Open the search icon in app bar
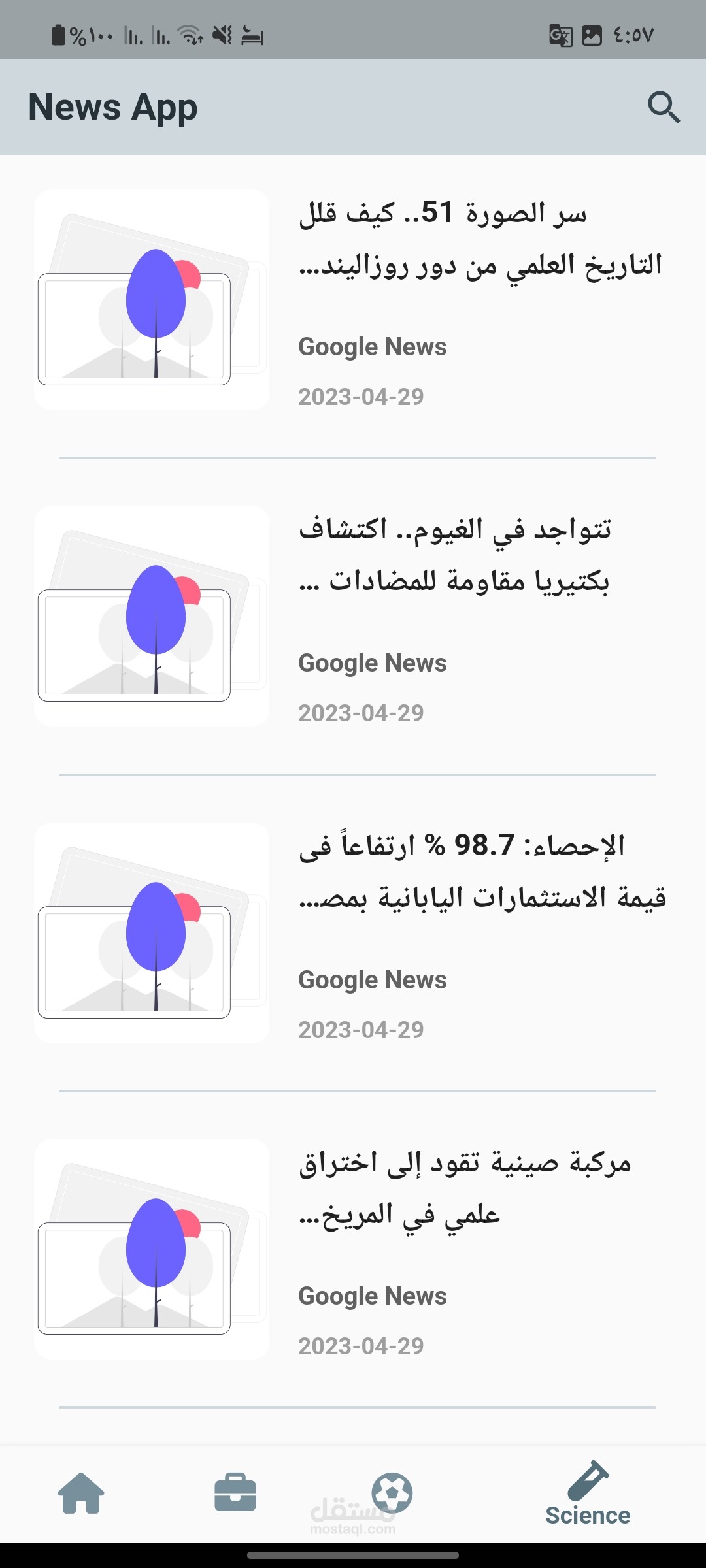 click(x=664, y=107)
